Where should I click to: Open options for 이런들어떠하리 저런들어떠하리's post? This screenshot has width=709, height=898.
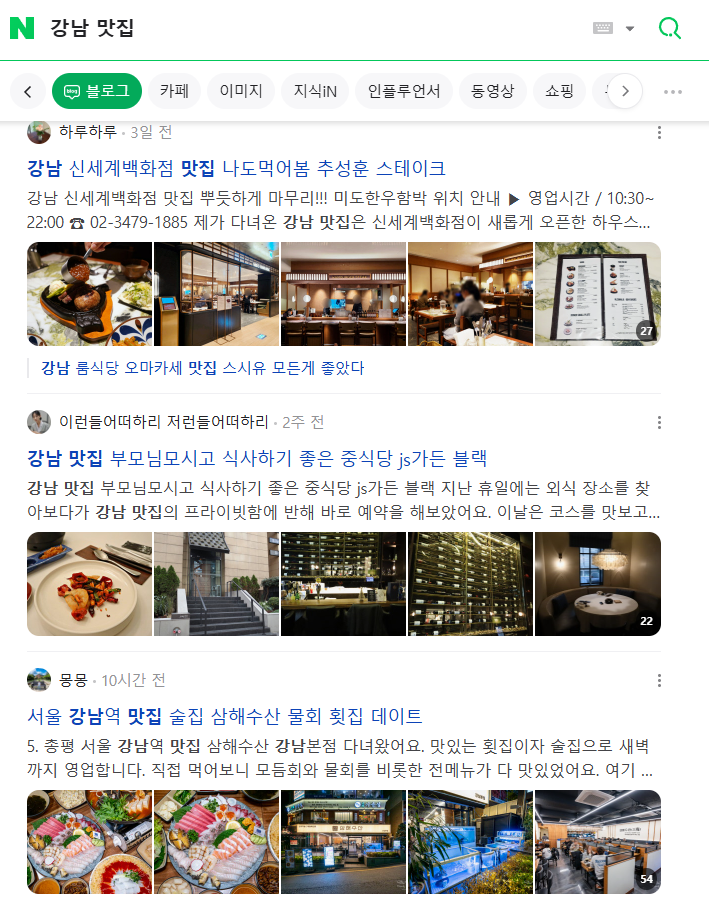[659, 423]
